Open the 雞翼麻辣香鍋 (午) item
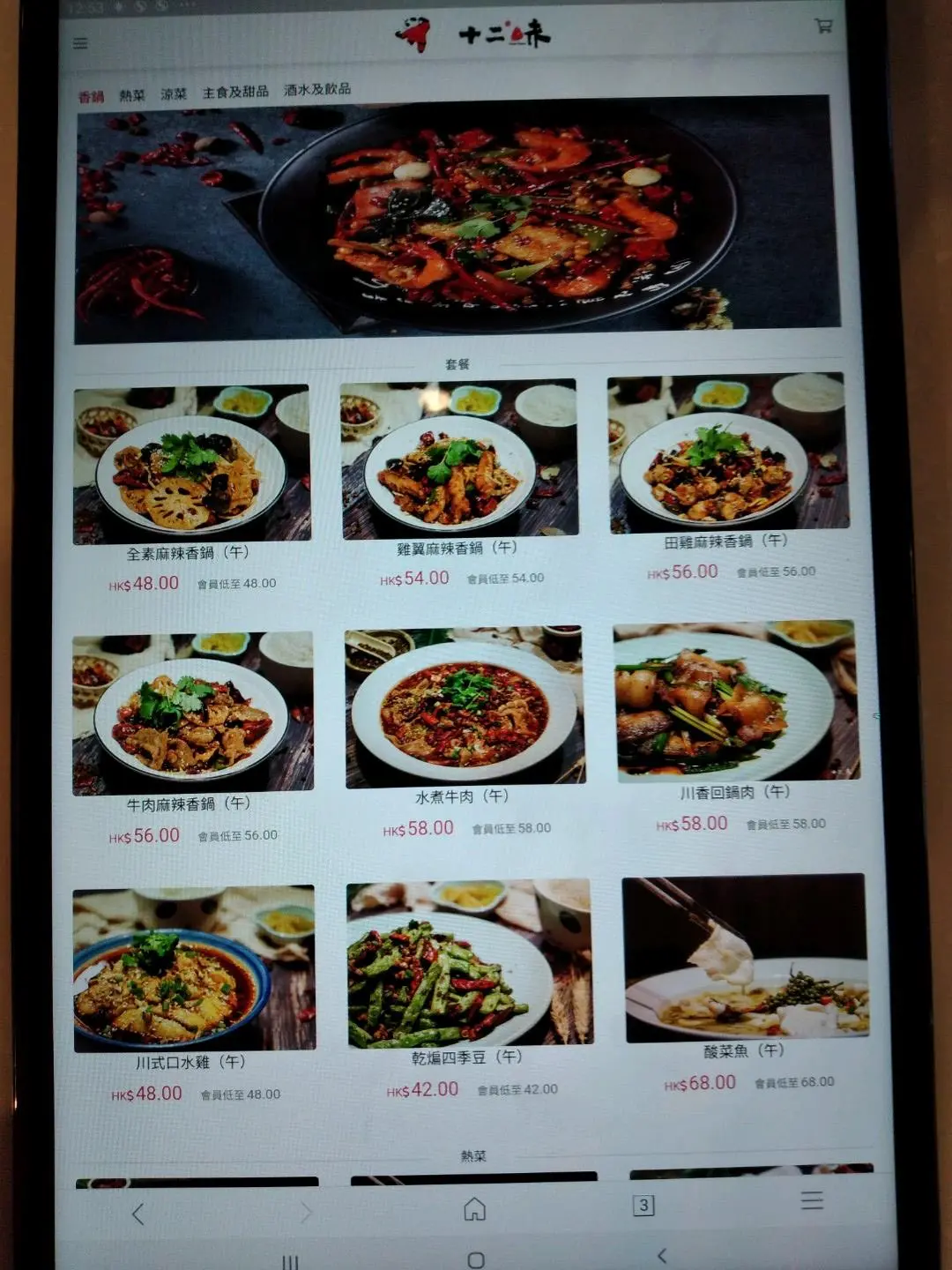Screen dimensions: 952x1270 pyautogui.click(x=459, y=459)
